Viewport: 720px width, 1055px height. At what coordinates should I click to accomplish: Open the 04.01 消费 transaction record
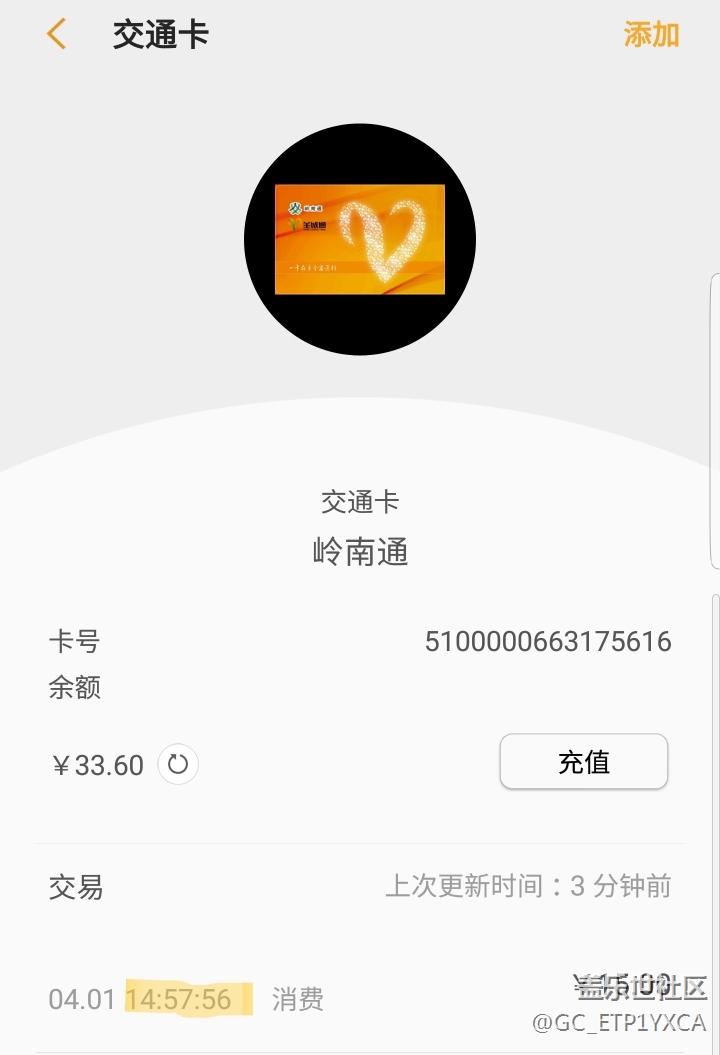point(360,998)
